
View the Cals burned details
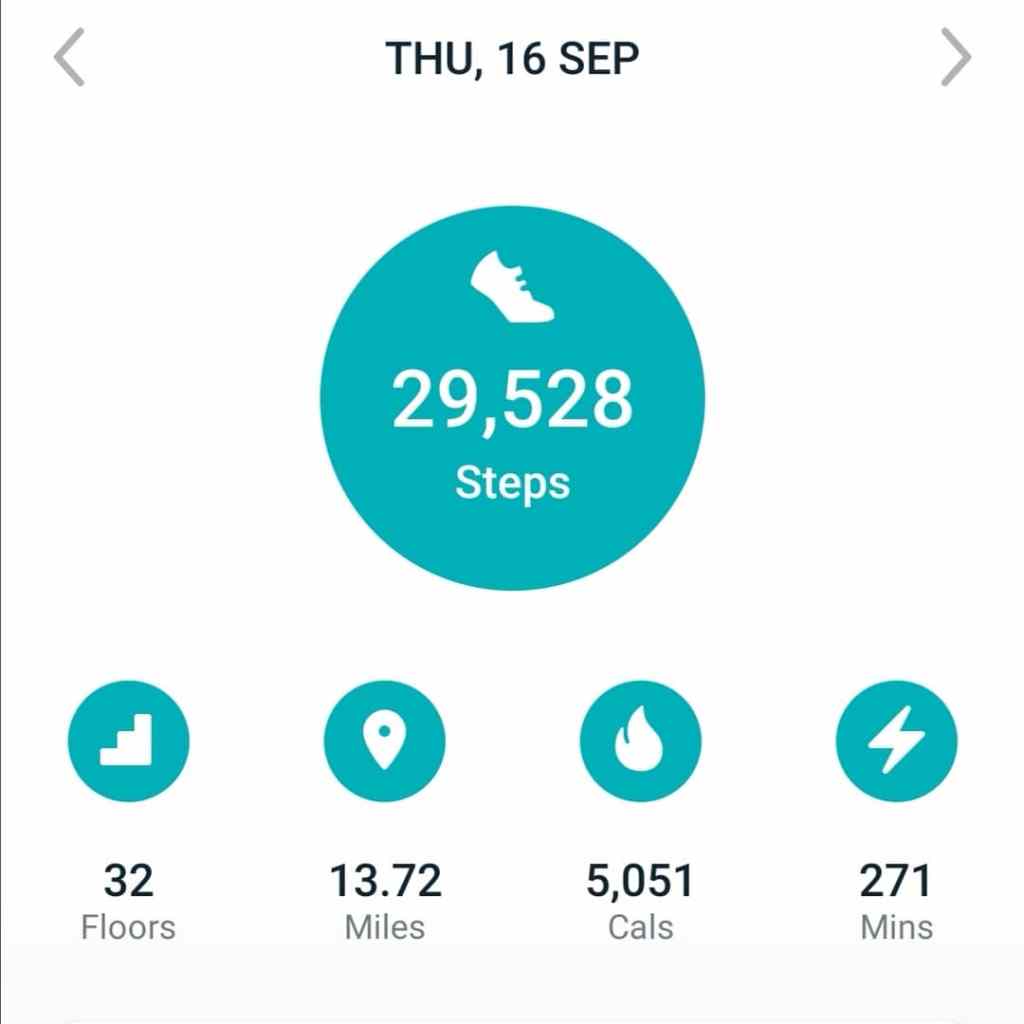(640, 742)
